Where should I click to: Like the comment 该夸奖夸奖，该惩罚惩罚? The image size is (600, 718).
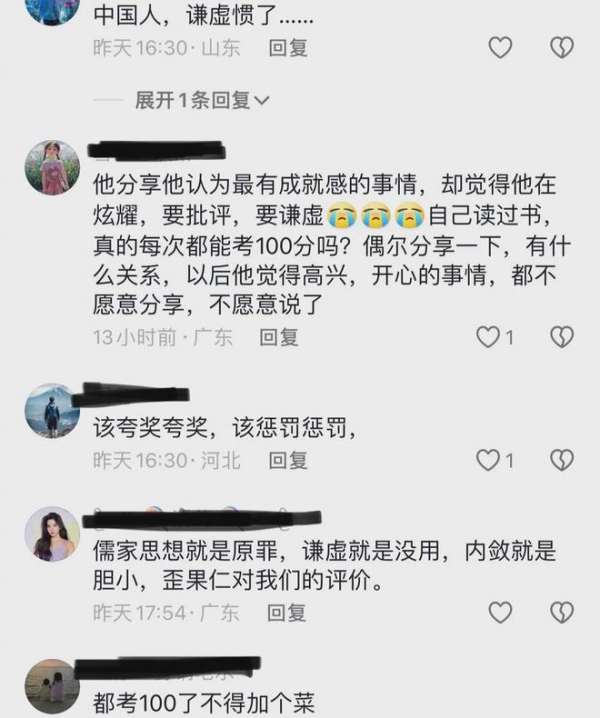[x=488, y=460]
